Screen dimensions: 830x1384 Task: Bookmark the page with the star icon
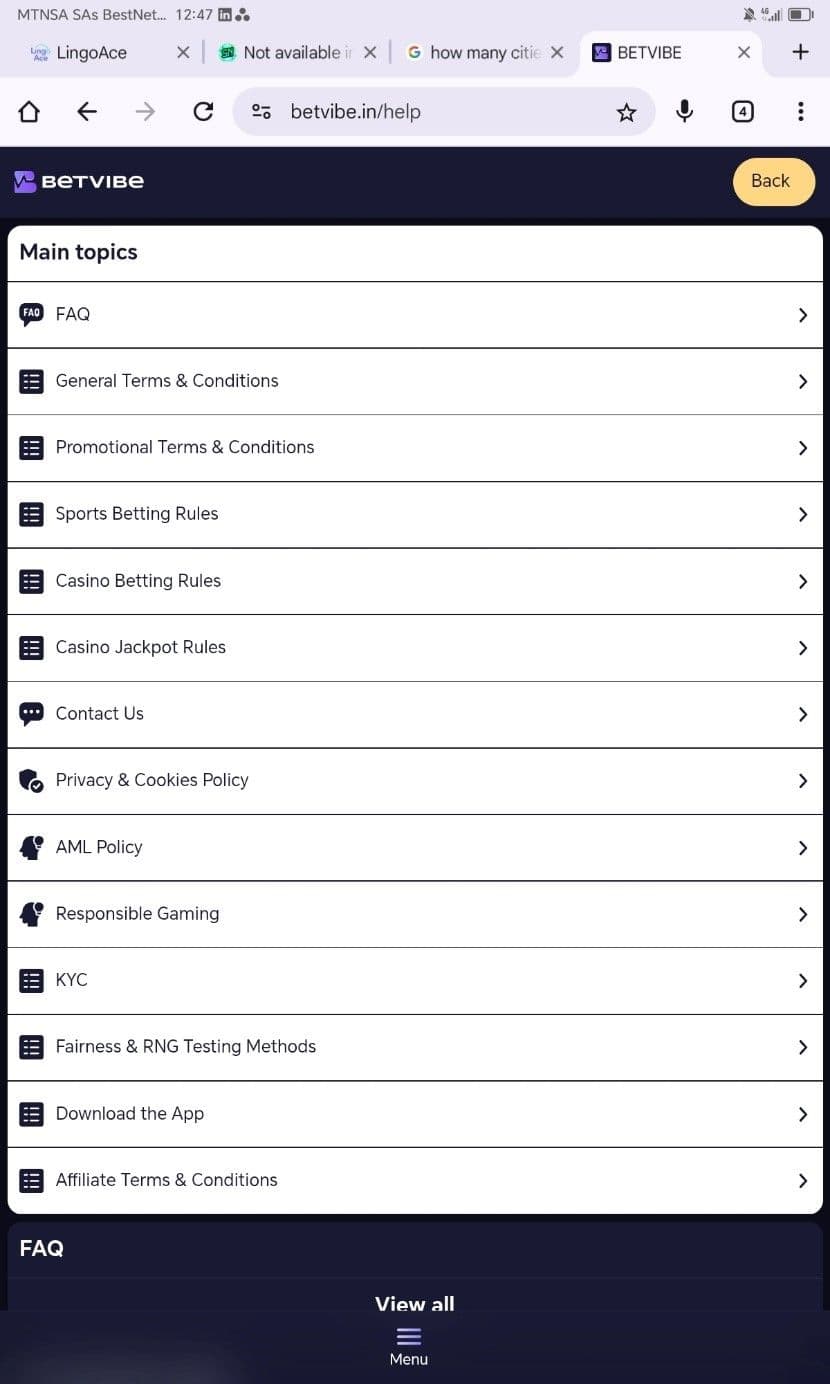tap(626, 111)
